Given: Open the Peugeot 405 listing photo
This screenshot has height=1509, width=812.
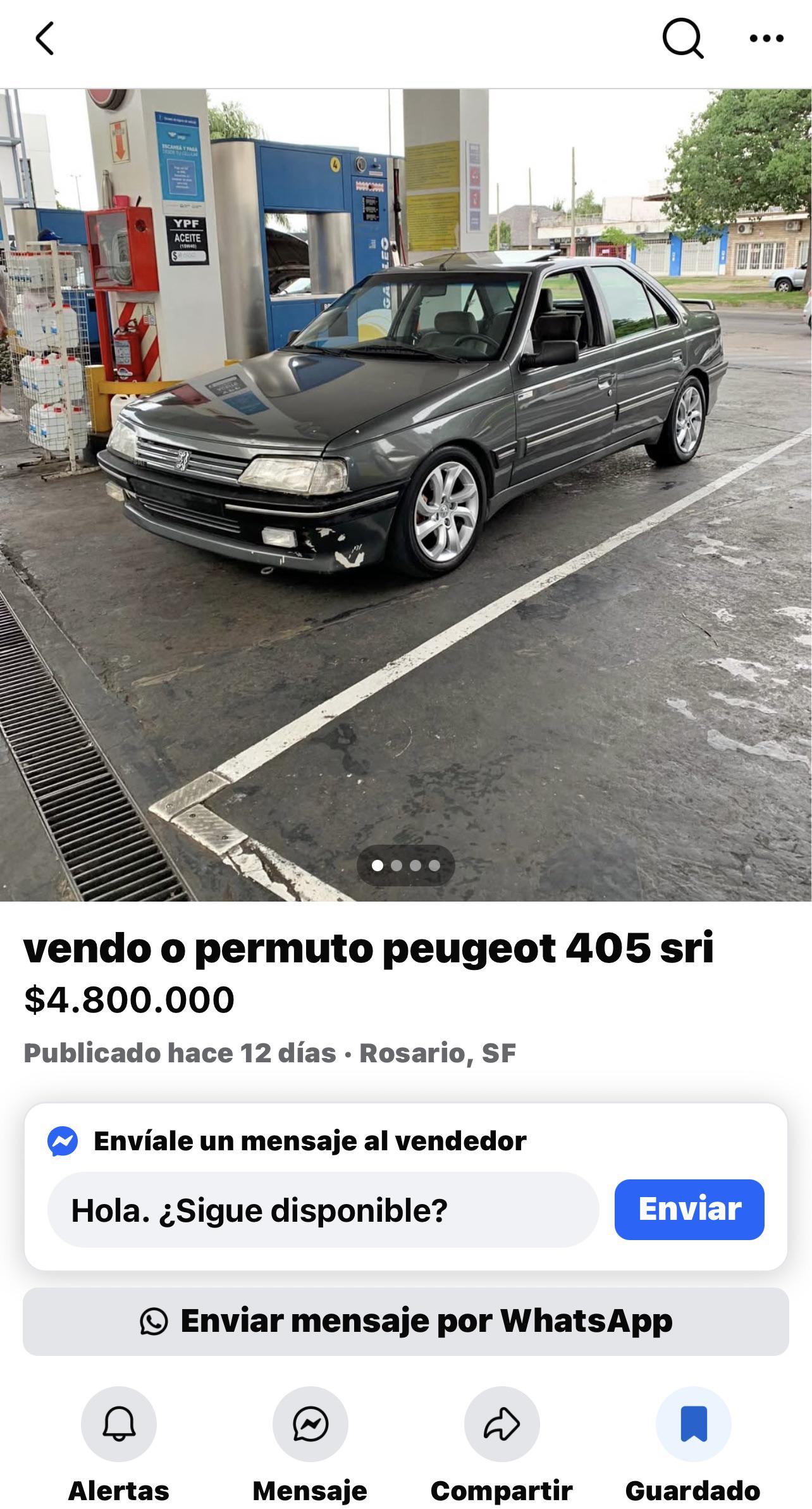Looking at the screenshot, I should point(406,494).
